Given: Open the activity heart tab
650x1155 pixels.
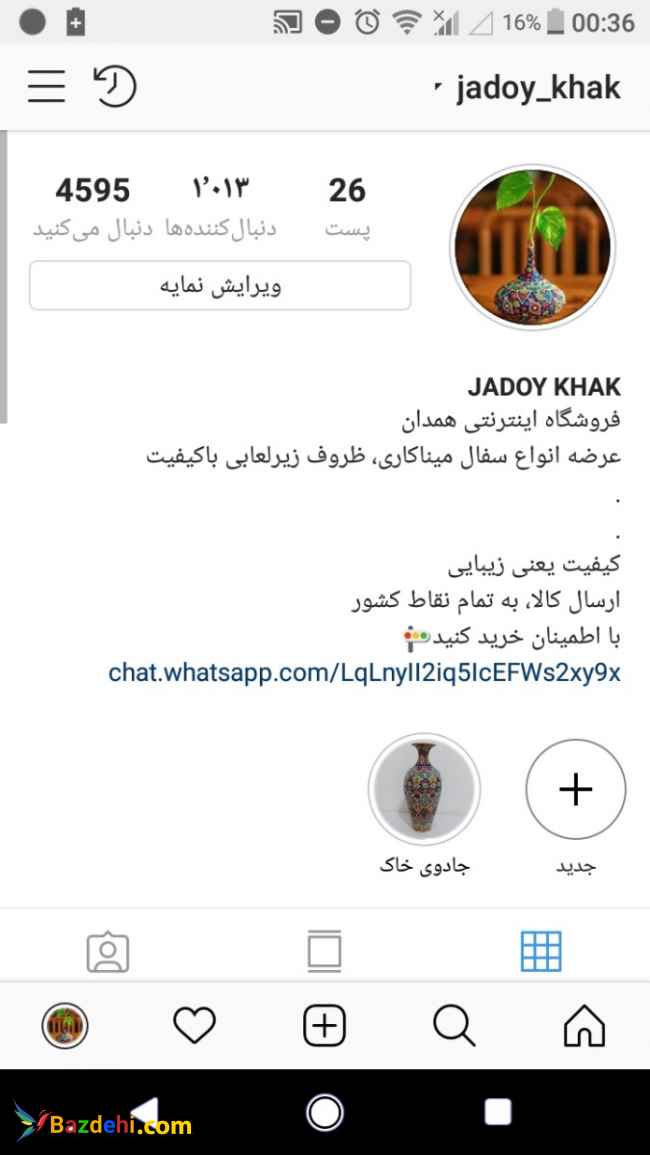Looking at the screenshot, I should tap(195, 1026).
